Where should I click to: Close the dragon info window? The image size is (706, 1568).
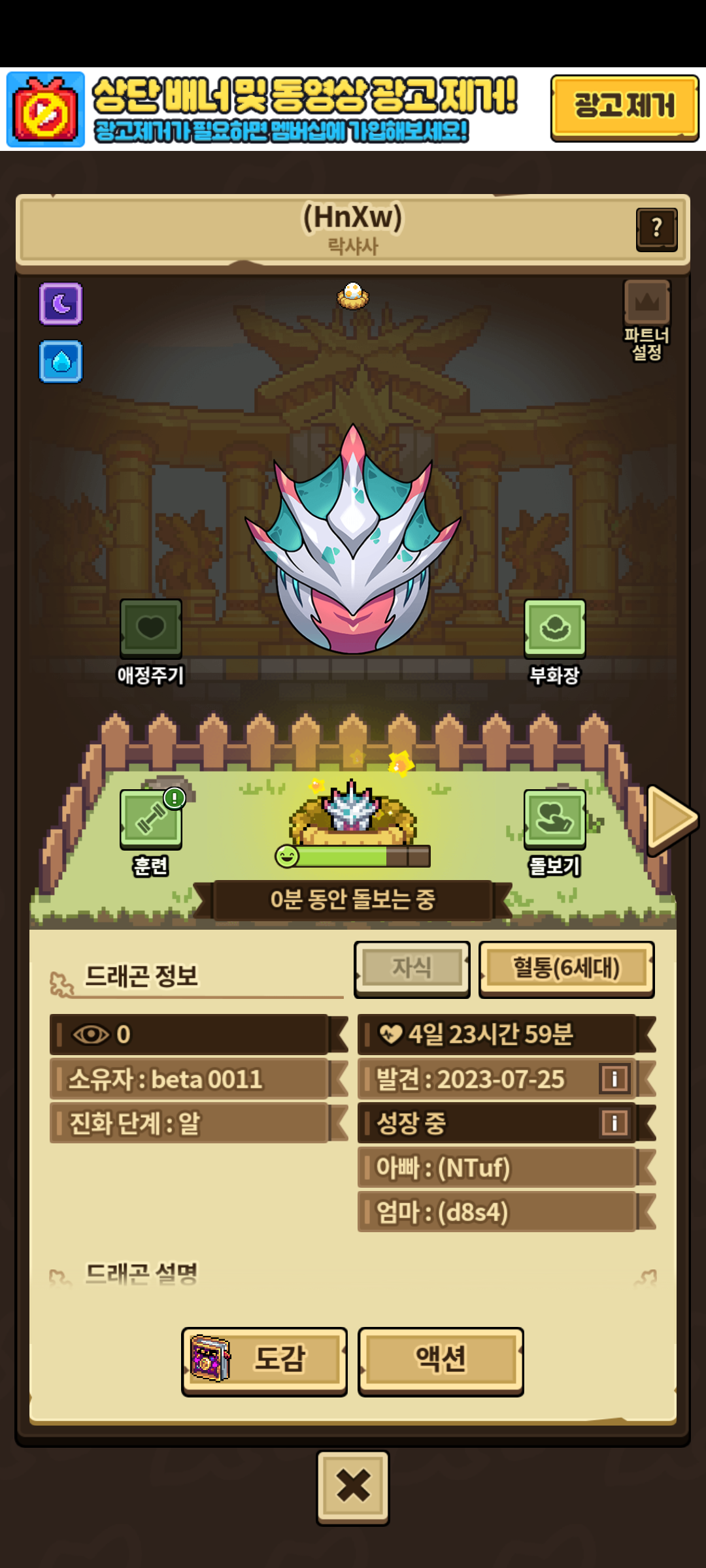(353, 1486)
